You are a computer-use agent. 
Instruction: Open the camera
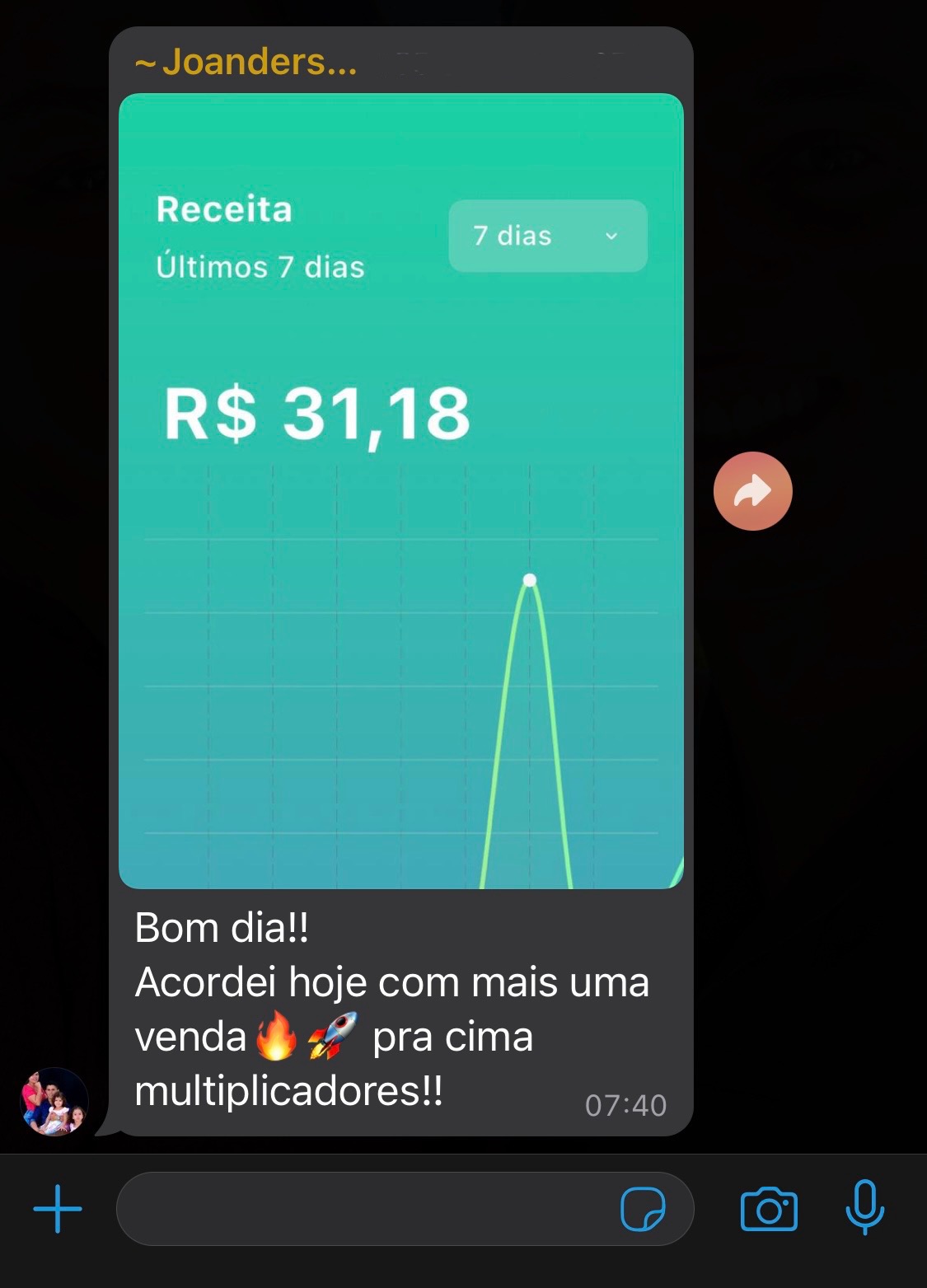769,1209
